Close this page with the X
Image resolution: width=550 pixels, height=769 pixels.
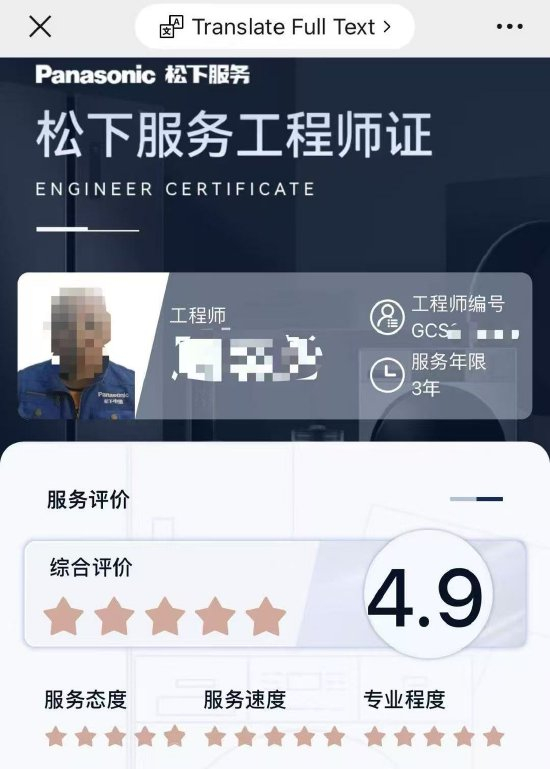pos(40,26)
